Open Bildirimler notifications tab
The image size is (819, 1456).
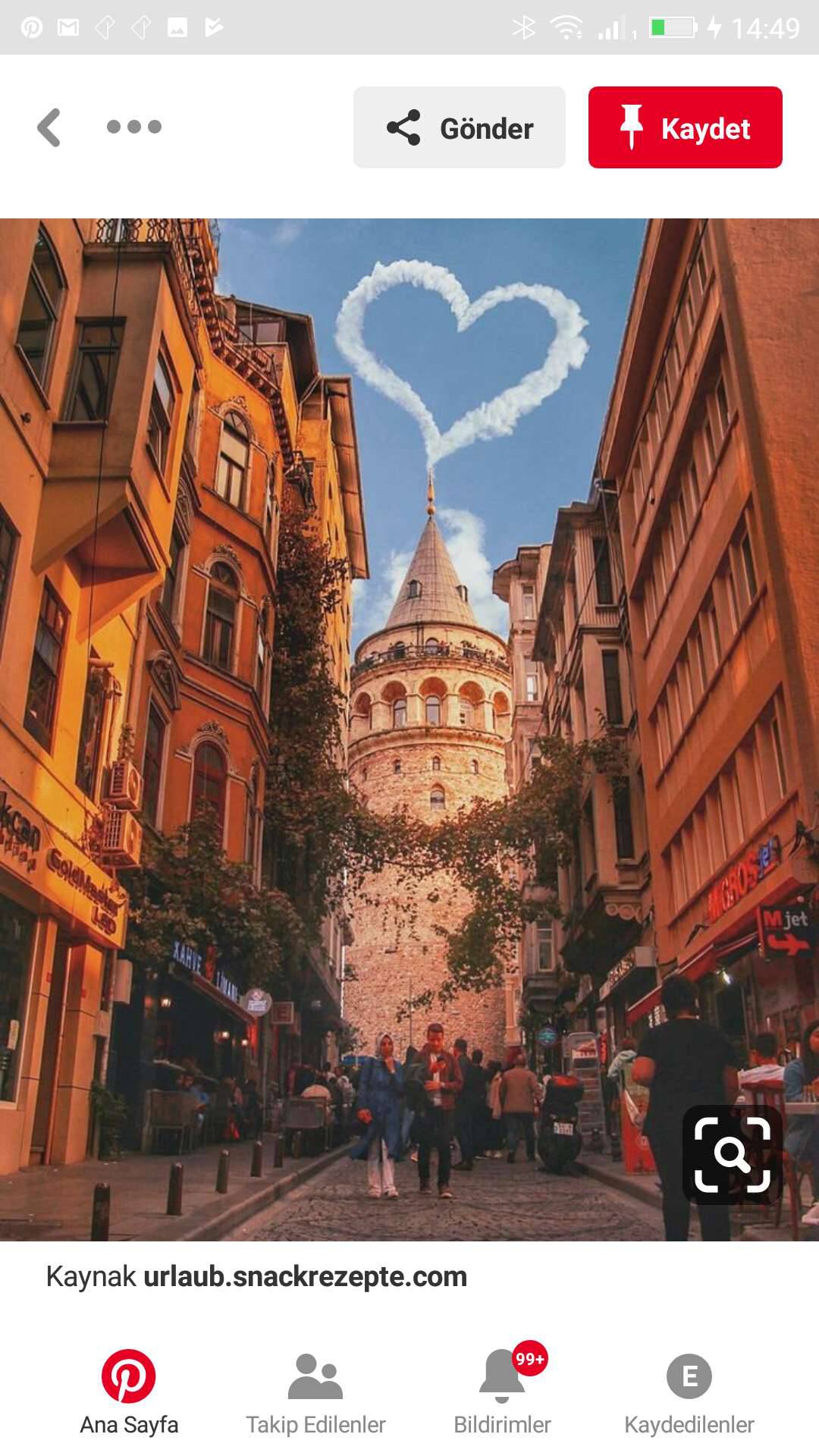pos(502,1392)
